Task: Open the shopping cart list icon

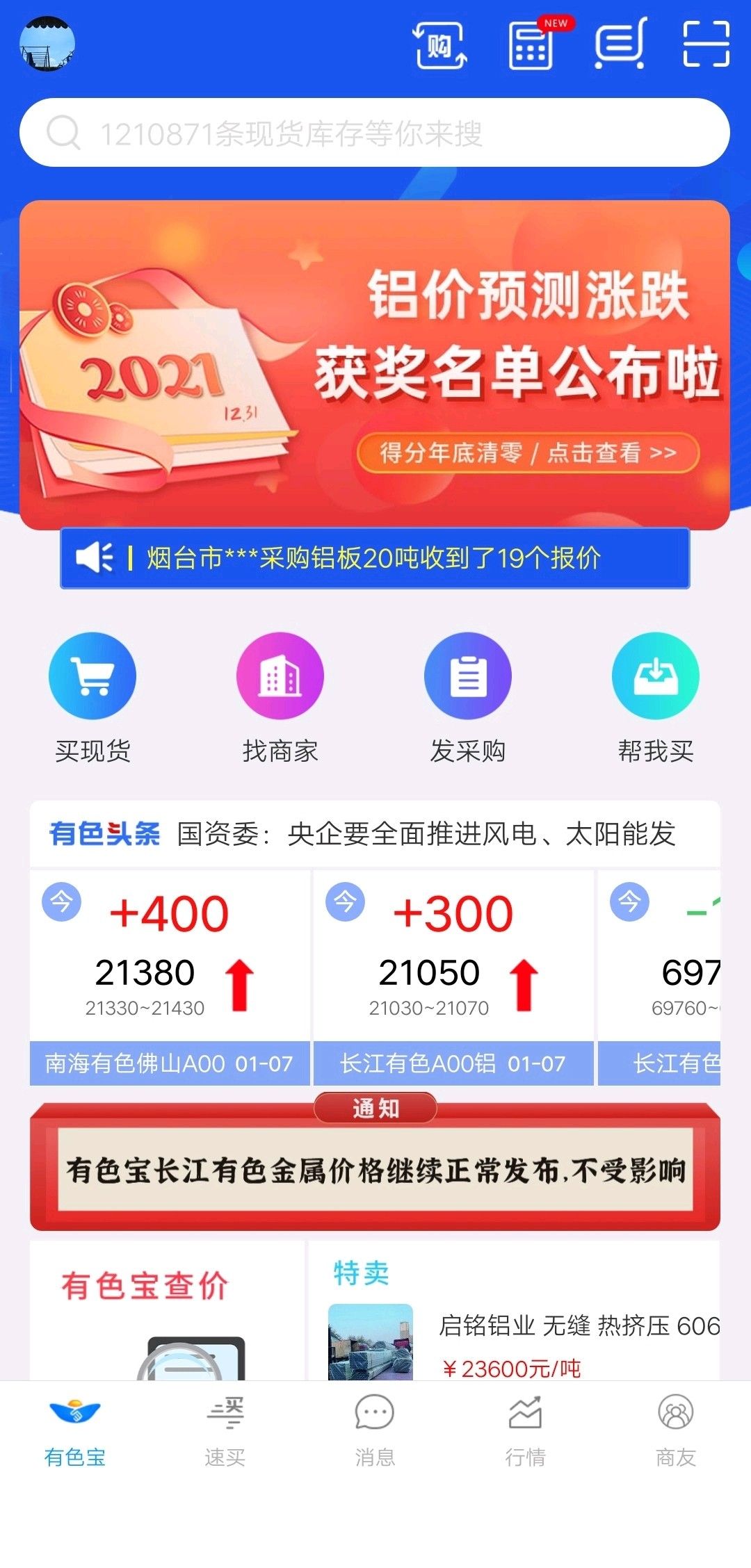Action: [x=621, y=43]
